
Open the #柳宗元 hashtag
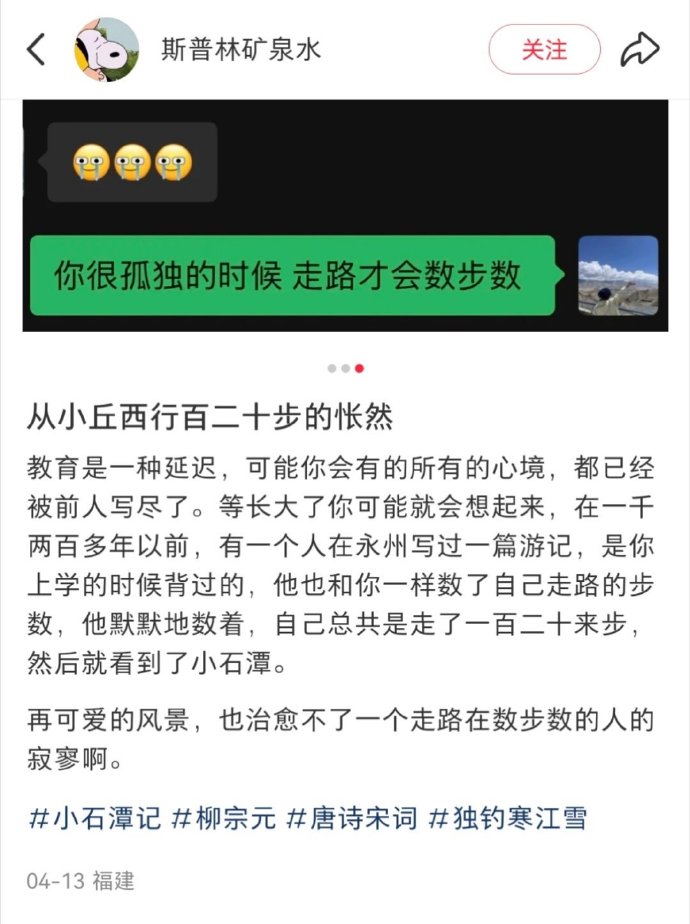(223, 819)
